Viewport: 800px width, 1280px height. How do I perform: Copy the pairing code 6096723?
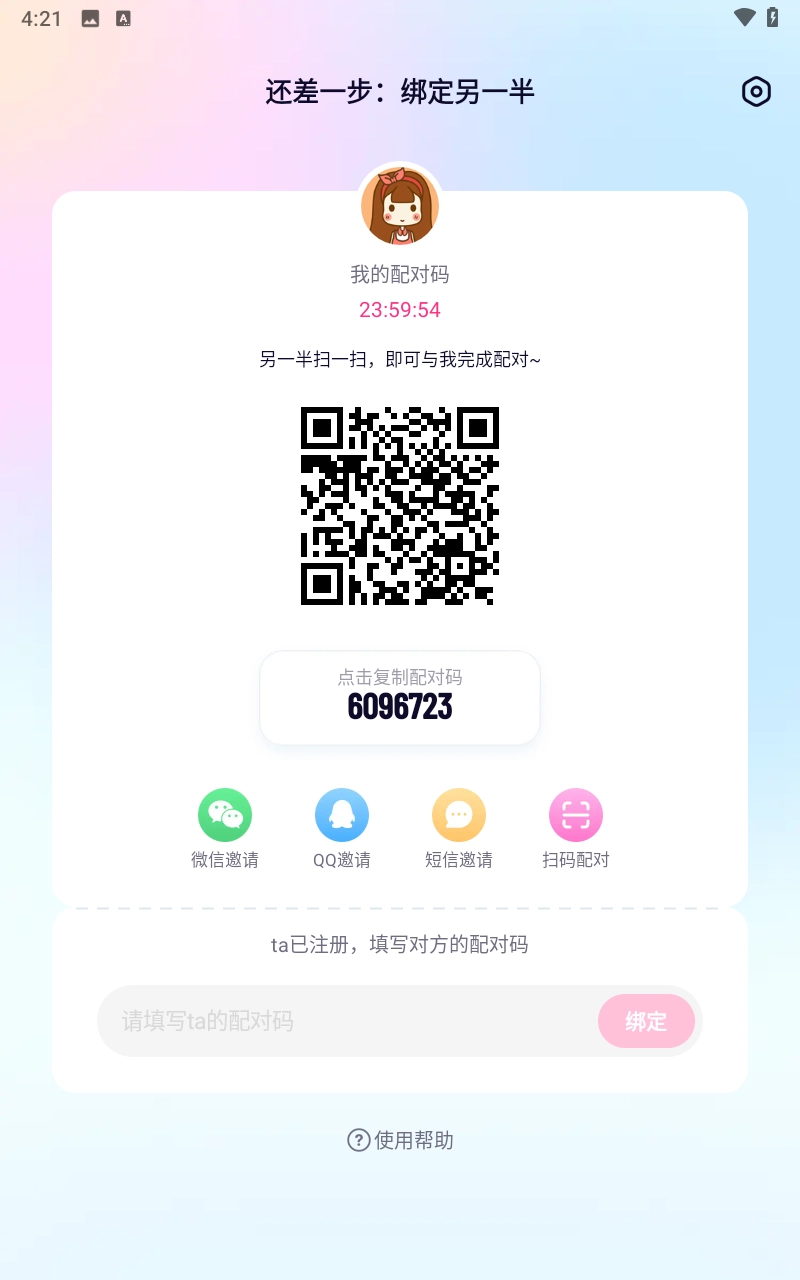400,698
